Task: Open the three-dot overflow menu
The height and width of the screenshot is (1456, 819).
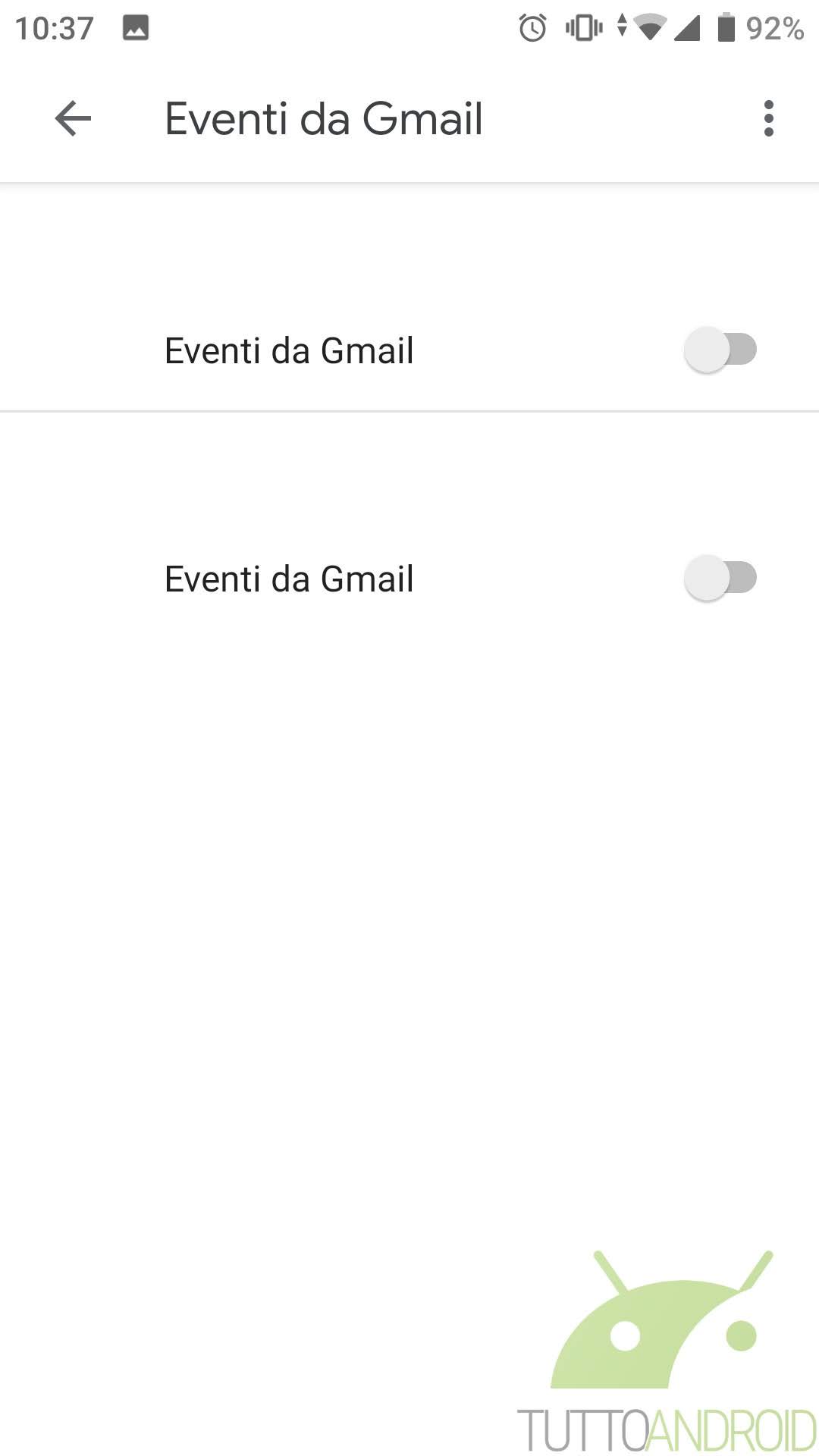Action: [769, 119]
